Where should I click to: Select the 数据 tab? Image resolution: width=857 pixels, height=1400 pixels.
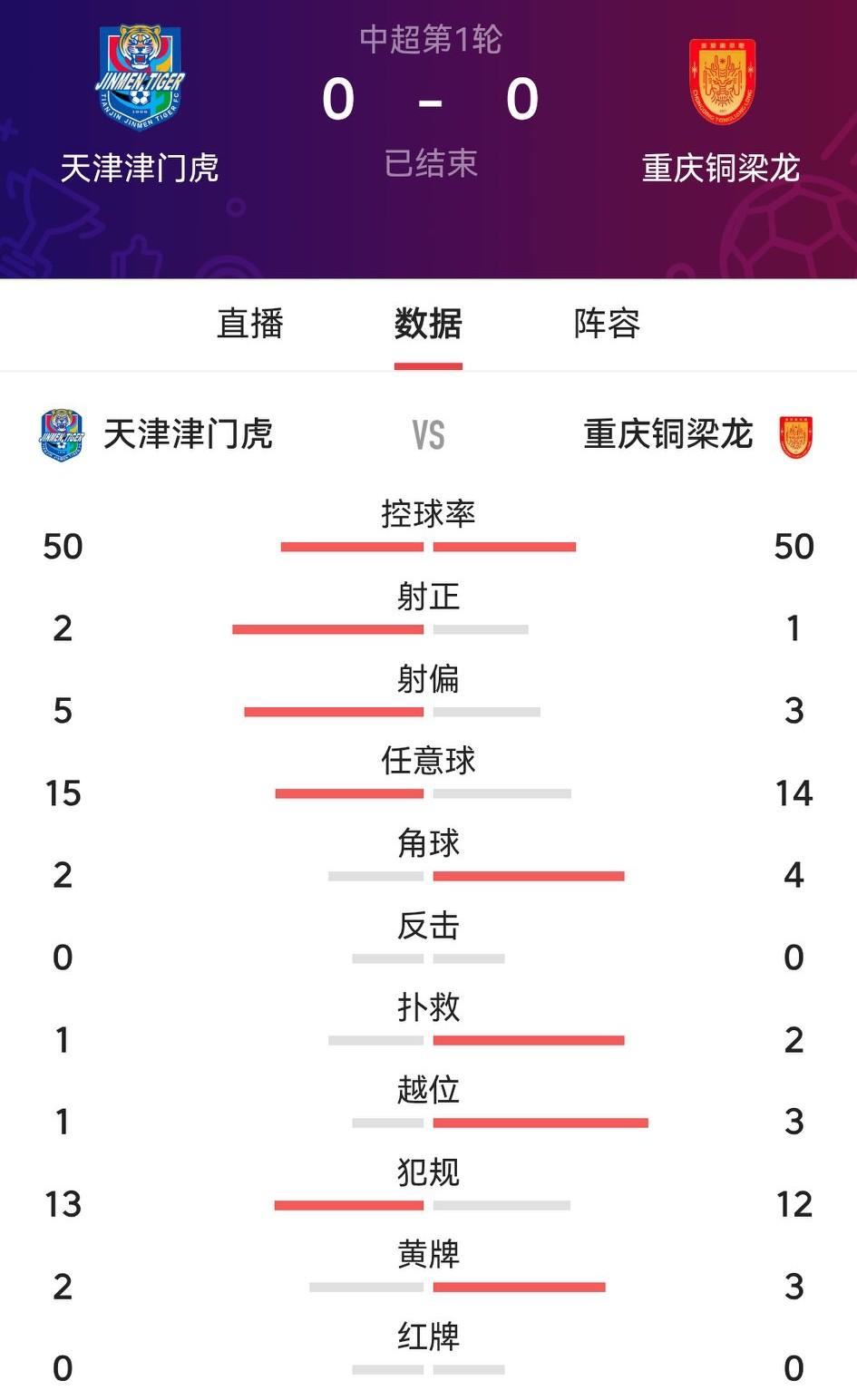pyautogui.click(x=428, y=325)
